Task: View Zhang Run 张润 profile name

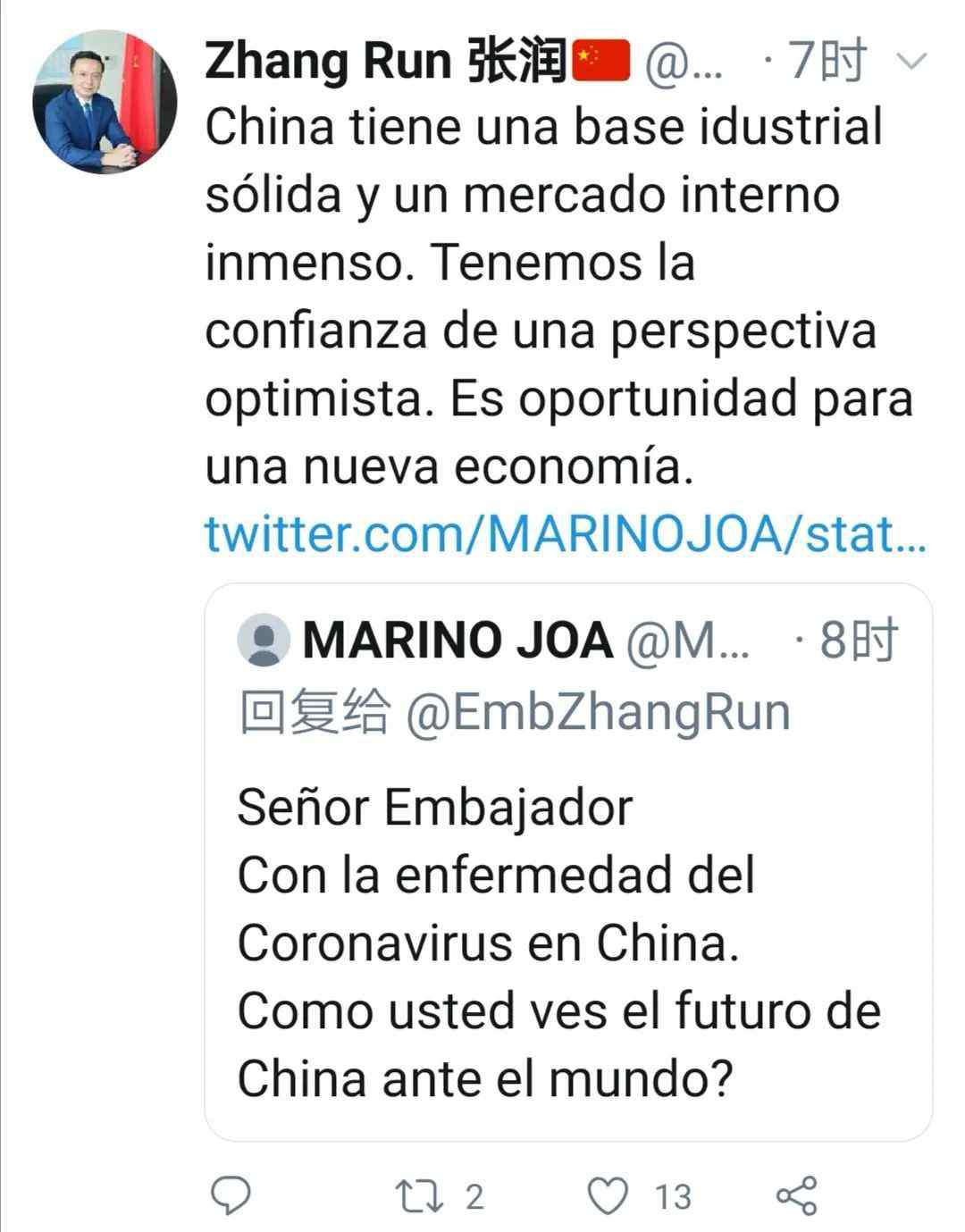Action: click(x=386, y=62)
